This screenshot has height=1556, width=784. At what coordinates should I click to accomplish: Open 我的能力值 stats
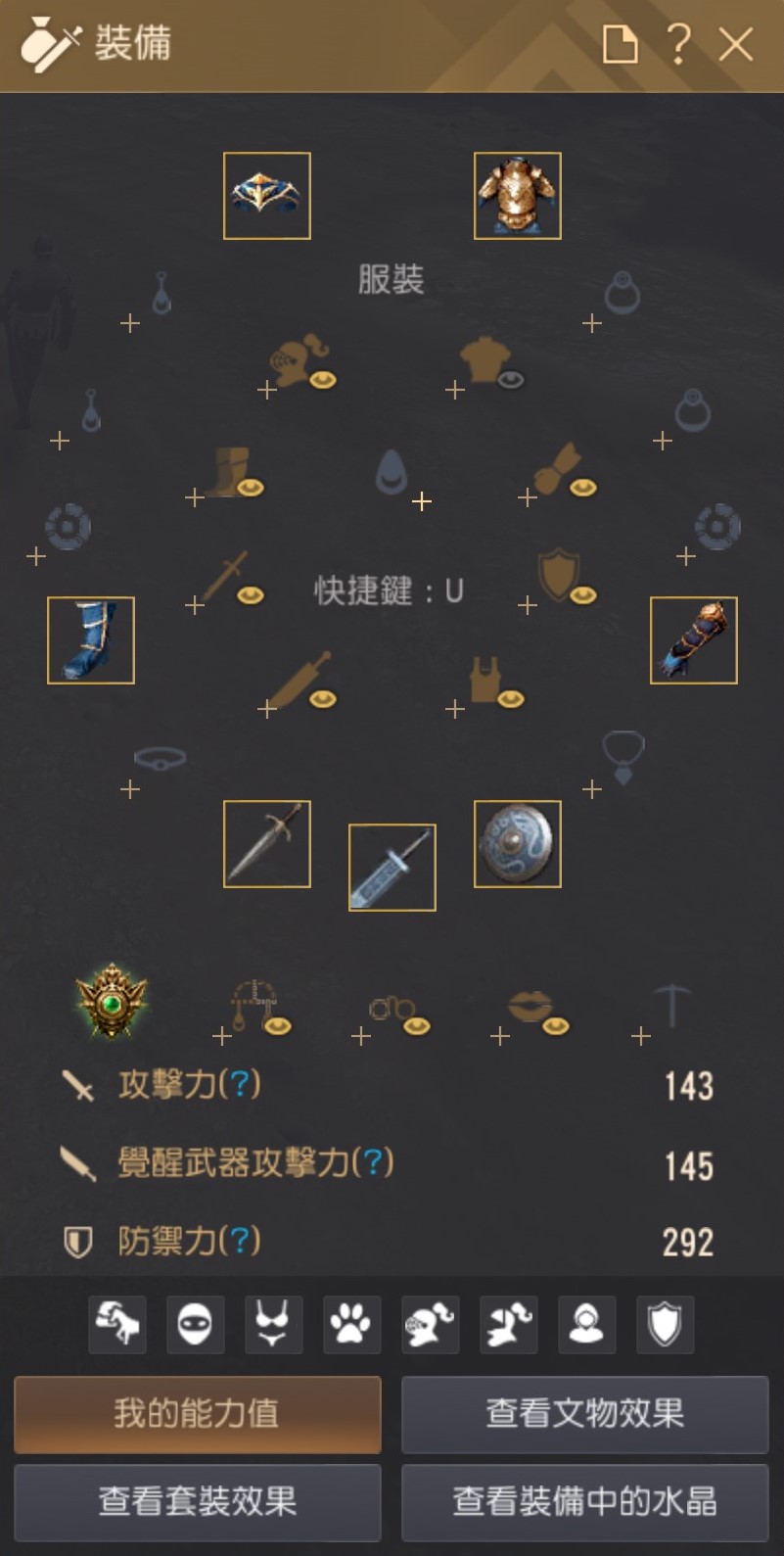pyautogui.click(x=197, y=1414)
